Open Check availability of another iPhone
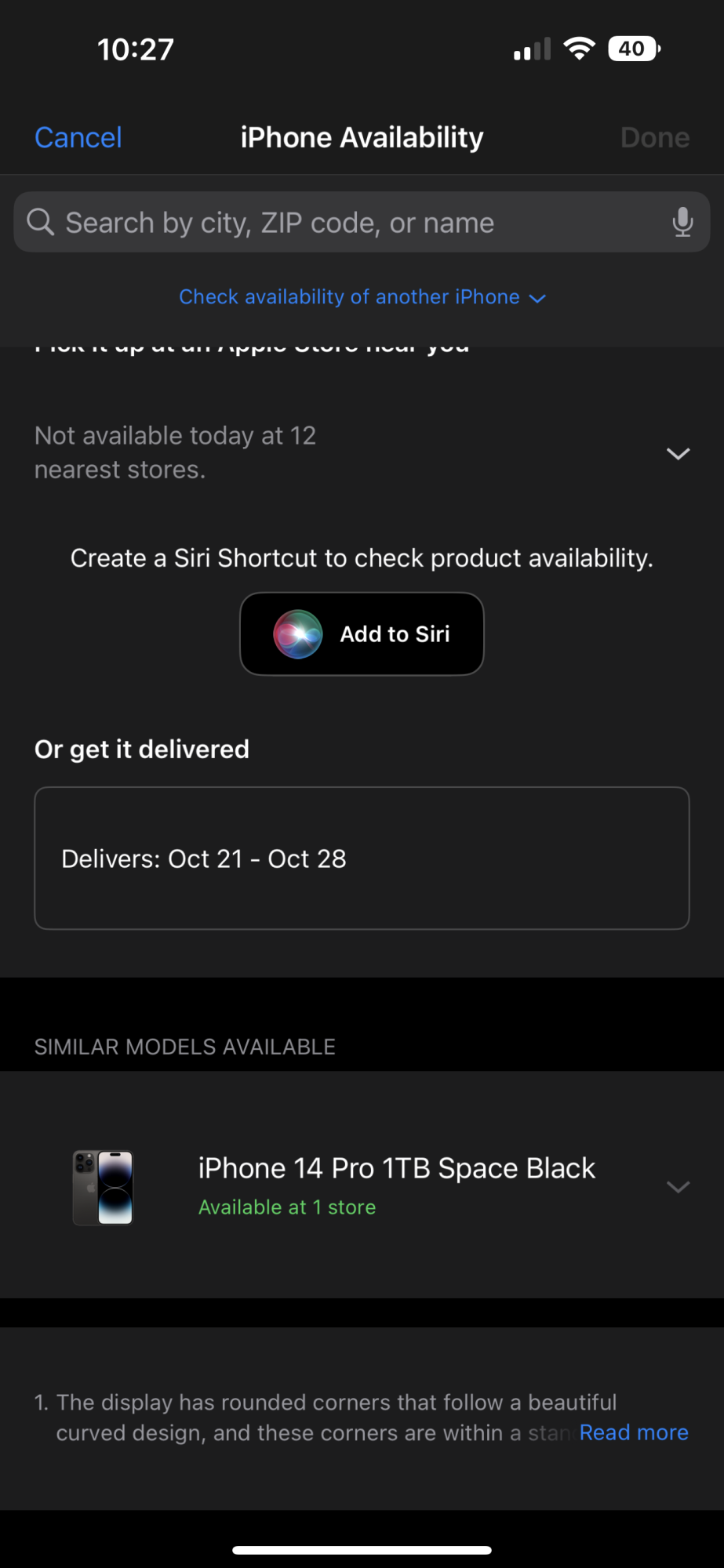Screen dimensions: 724x1568 362,297
